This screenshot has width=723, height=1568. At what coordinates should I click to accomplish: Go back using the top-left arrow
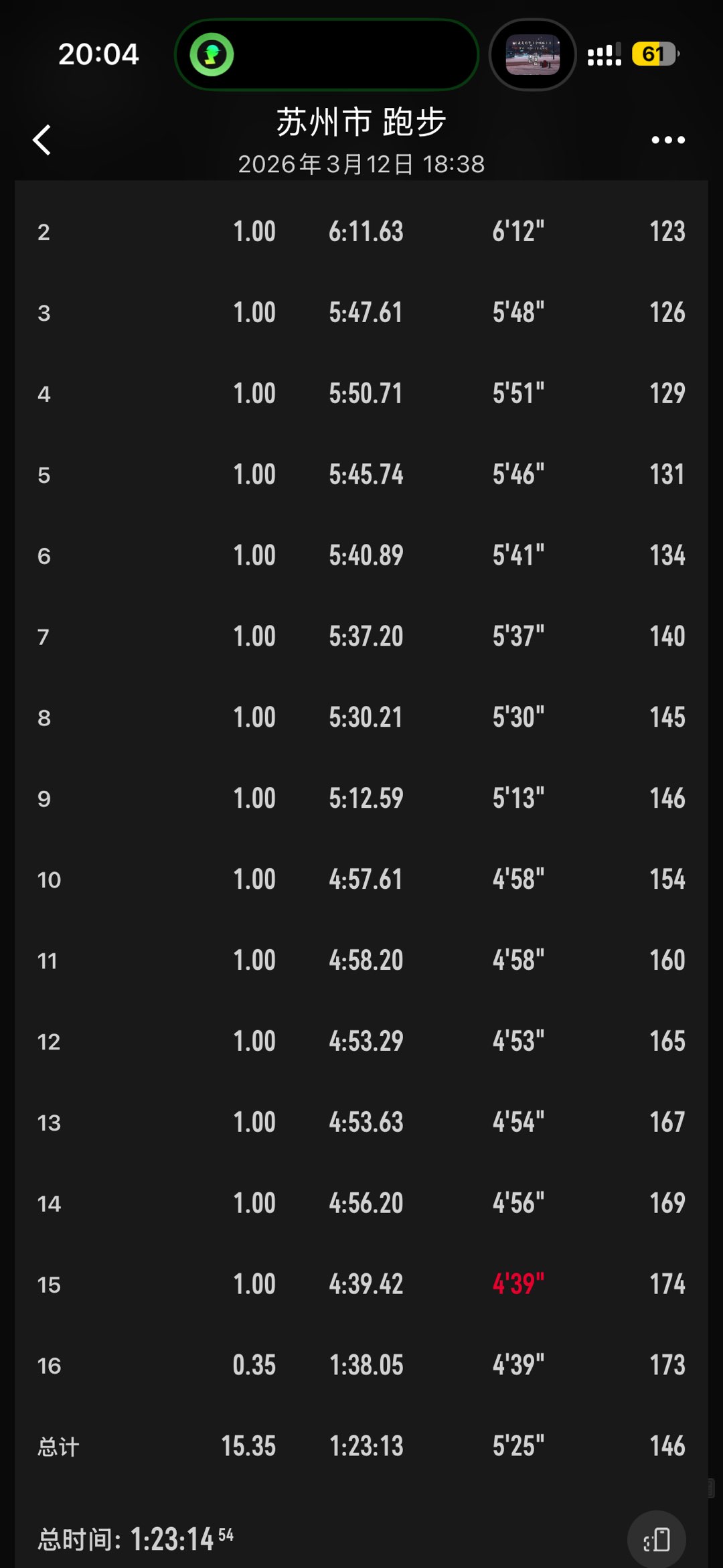(42, 140)
